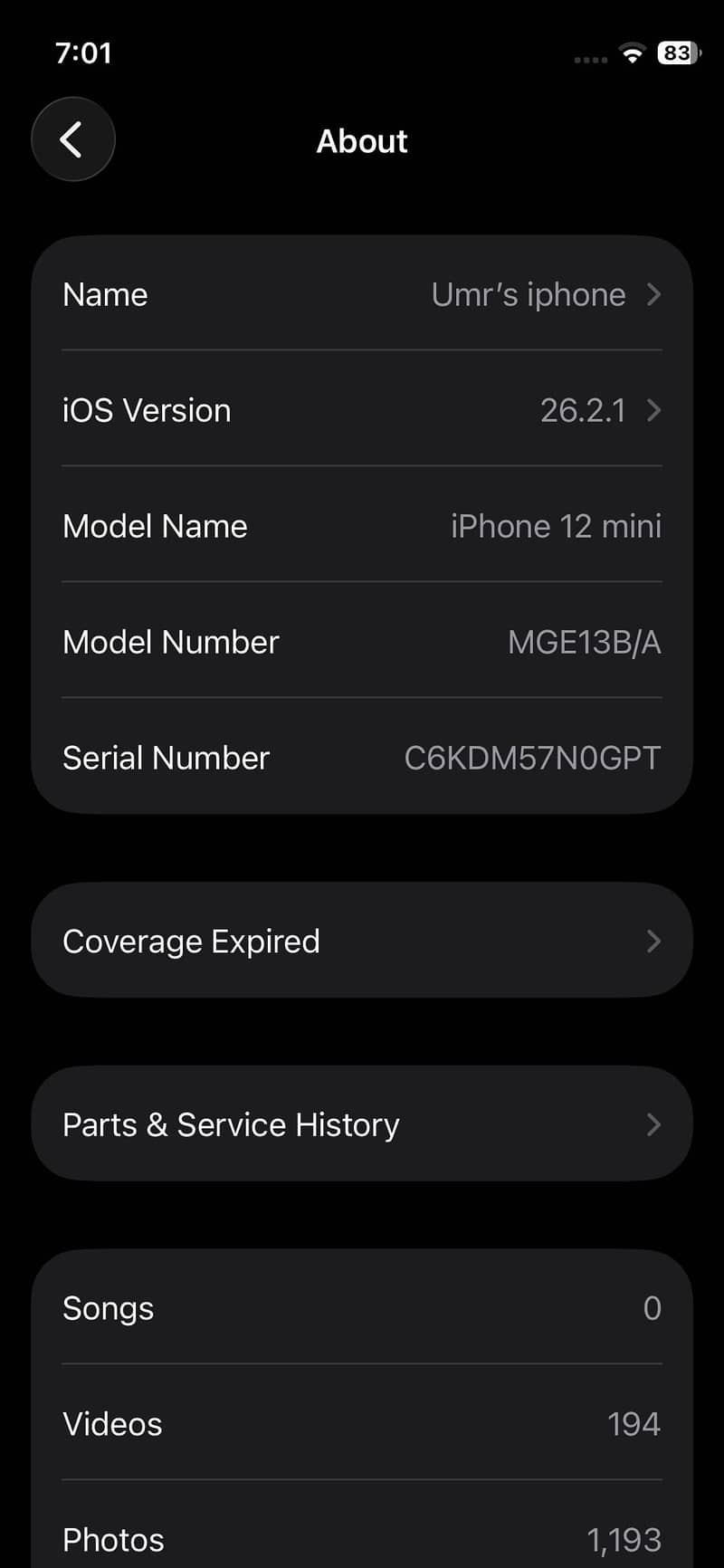Image resolution: width=724 pixels, height=1568 pixels.
Task: Tap the About title at the top
Action: point(362,140)
